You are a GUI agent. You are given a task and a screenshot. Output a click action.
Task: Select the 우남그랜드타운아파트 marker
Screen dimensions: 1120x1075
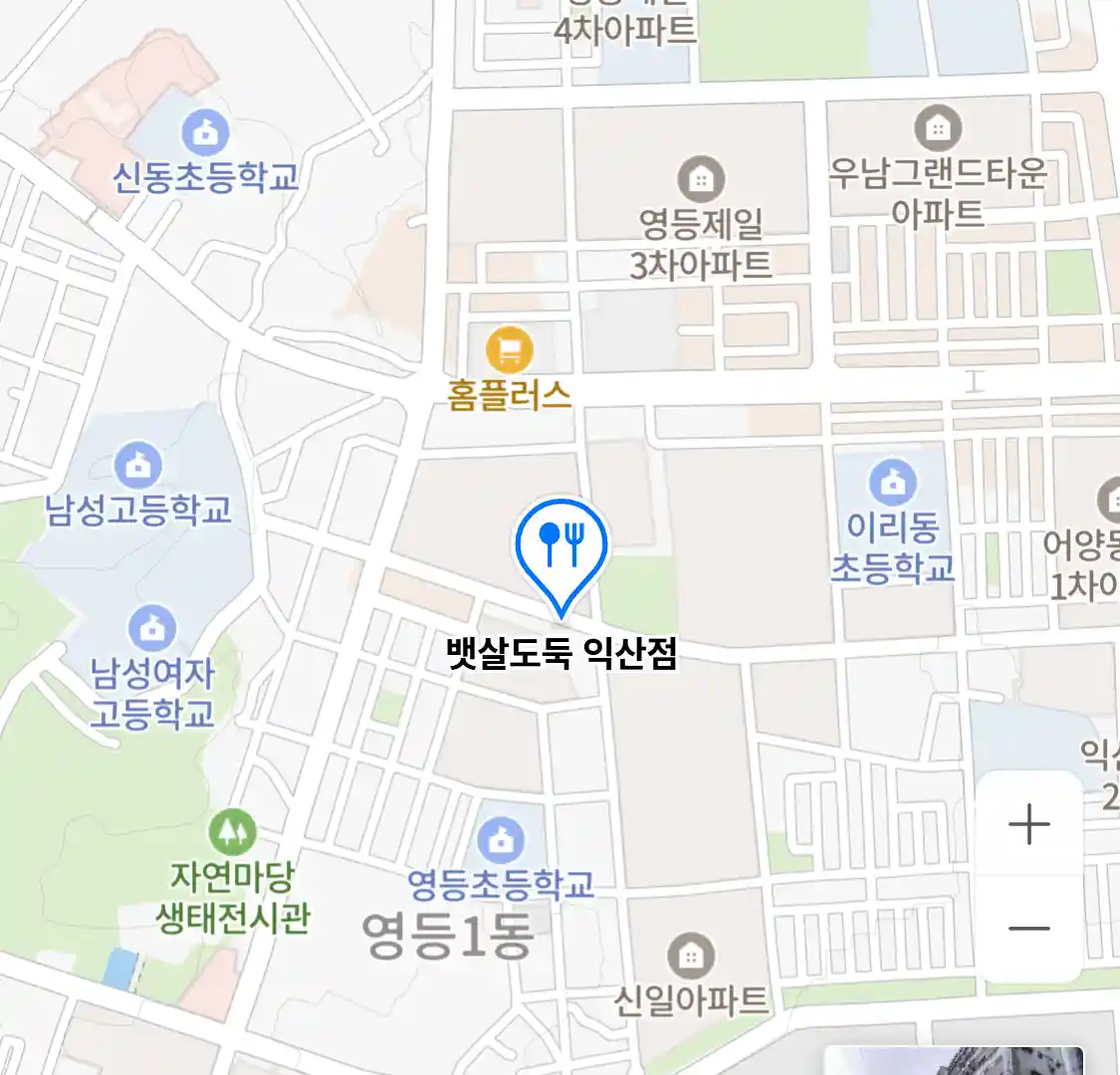click(937, 127)
